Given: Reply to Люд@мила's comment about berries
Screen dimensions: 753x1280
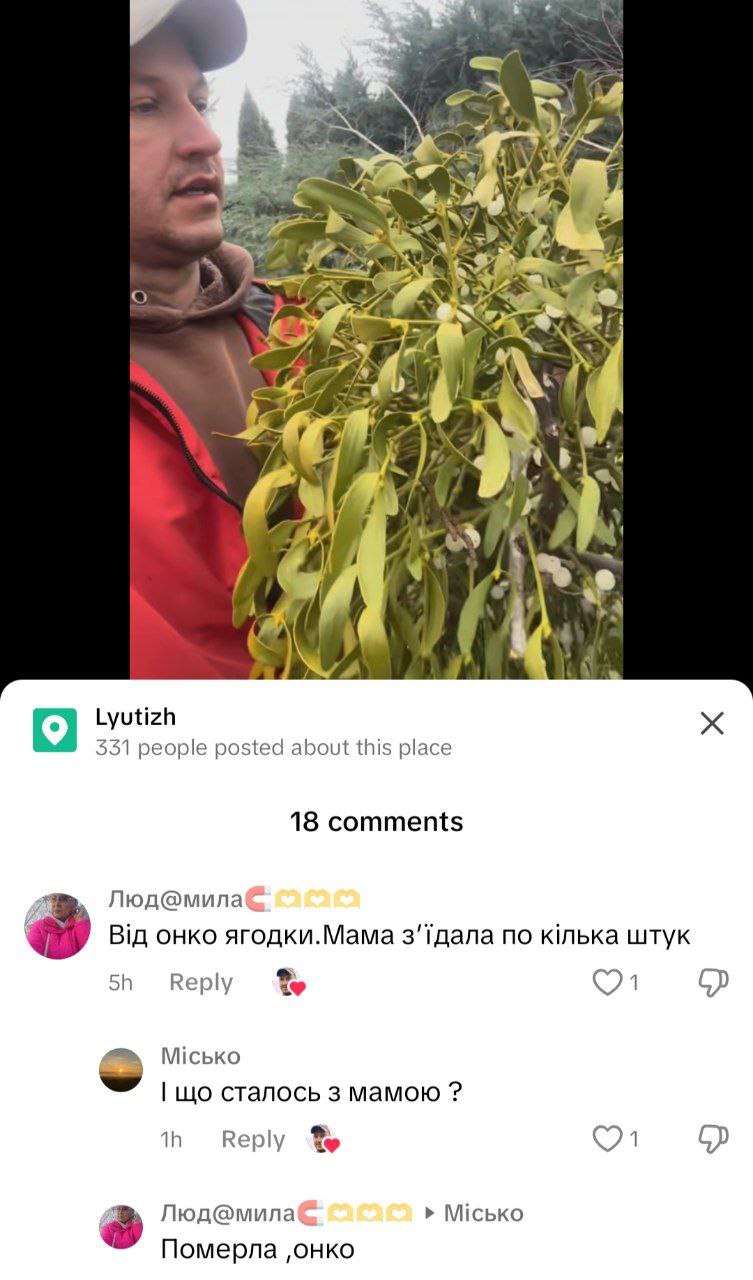Looking at the screenshot, I should click(x=200, y=982).
